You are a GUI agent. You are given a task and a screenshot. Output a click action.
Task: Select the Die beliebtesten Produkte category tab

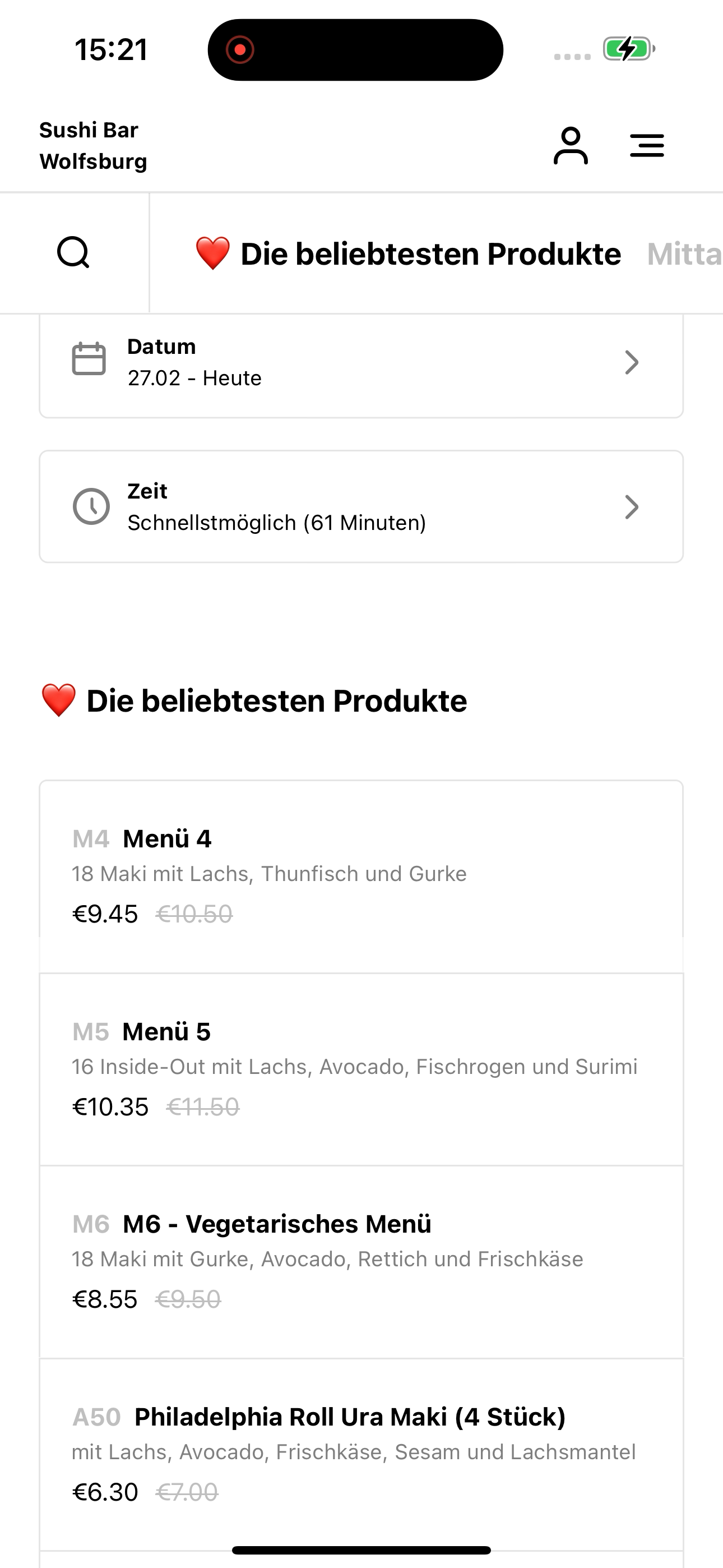pyautogui.click(x=408, y=254)
